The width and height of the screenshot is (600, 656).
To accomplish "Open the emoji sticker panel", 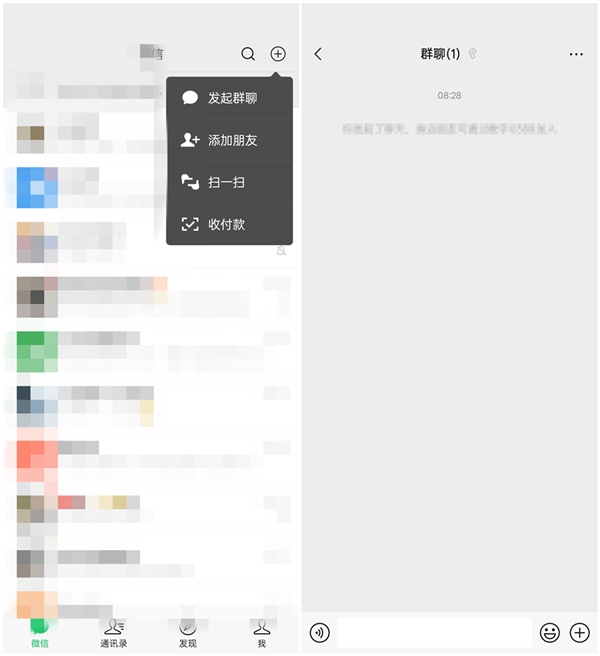I will [549, 632].
